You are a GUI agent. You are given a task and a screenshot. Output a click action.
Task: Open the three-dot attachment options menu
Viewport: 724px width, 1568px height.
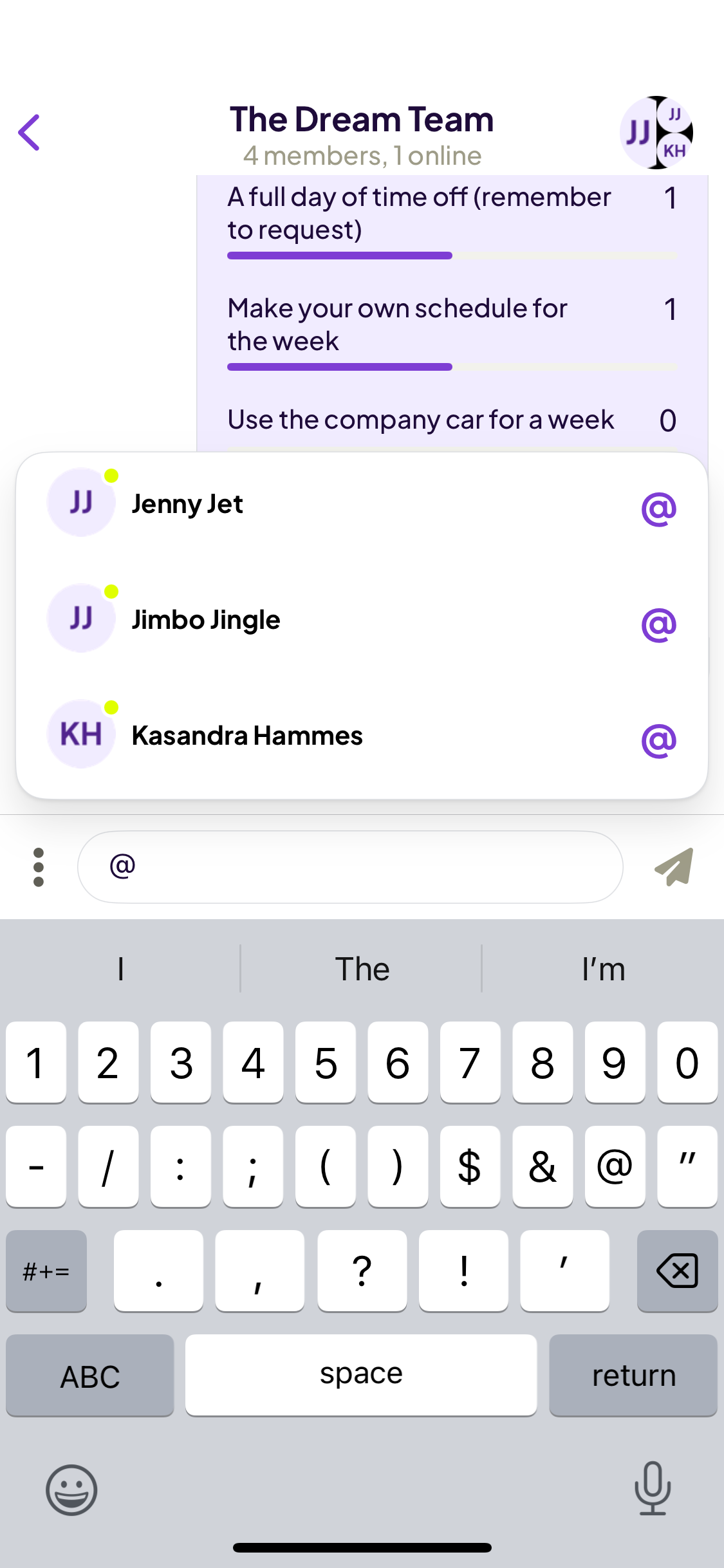38,866
